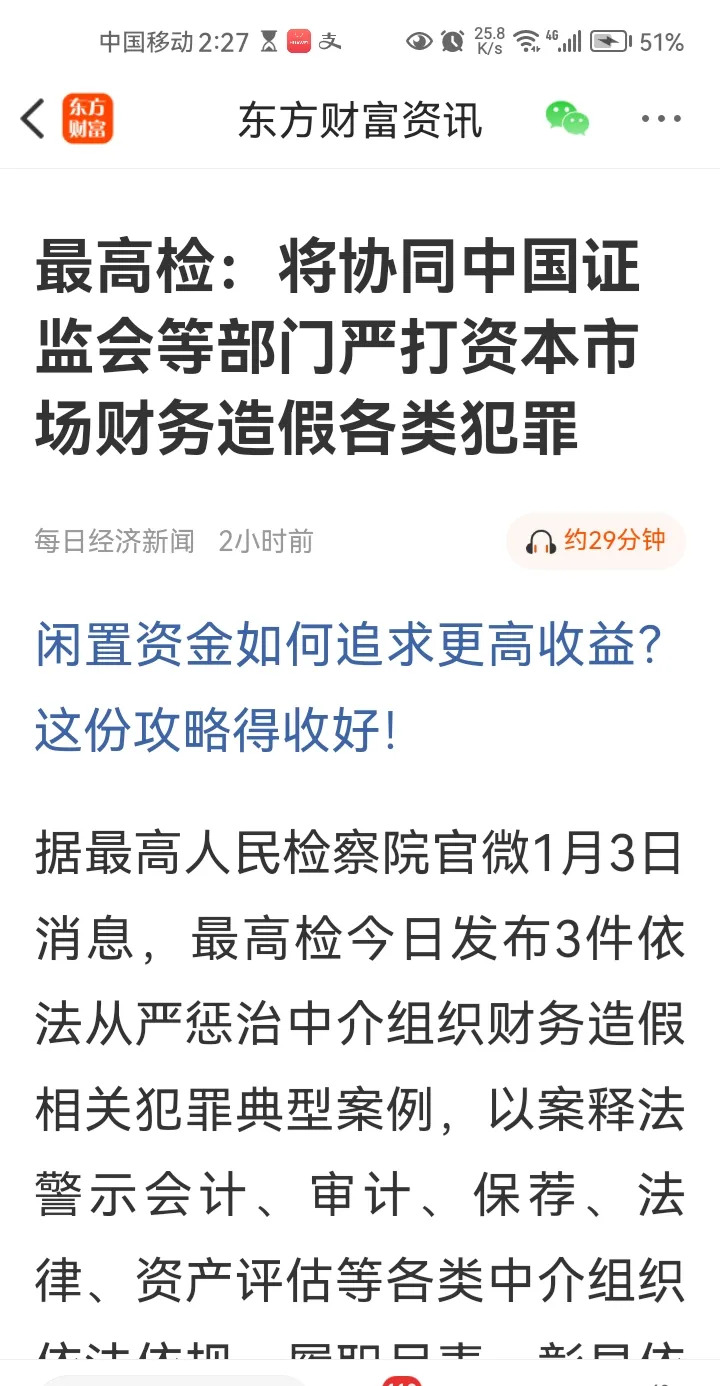Tap the Alipay 支 icon in the status bar
Image resolution: width=720 pixels, height=1386 pixels.
328,42
